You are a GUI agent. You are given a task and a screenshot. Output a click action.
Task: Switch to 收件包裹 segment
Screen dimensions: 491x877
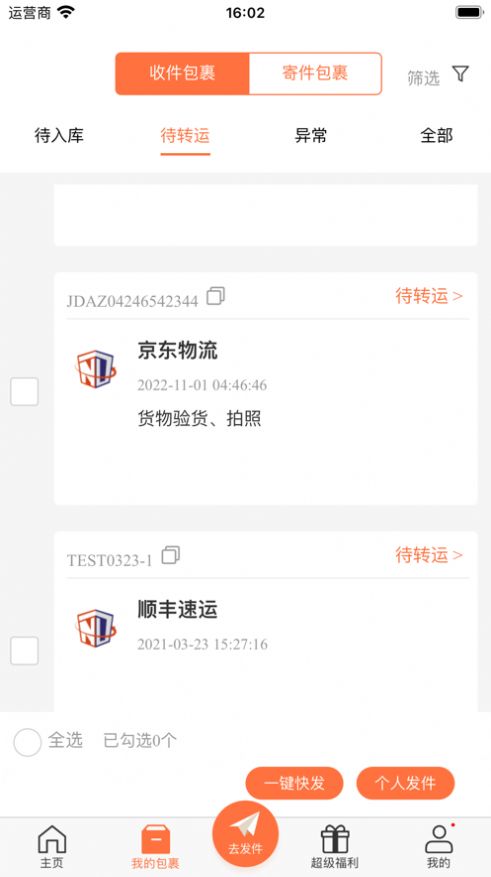pyautogui.click(x=182, y=73)
